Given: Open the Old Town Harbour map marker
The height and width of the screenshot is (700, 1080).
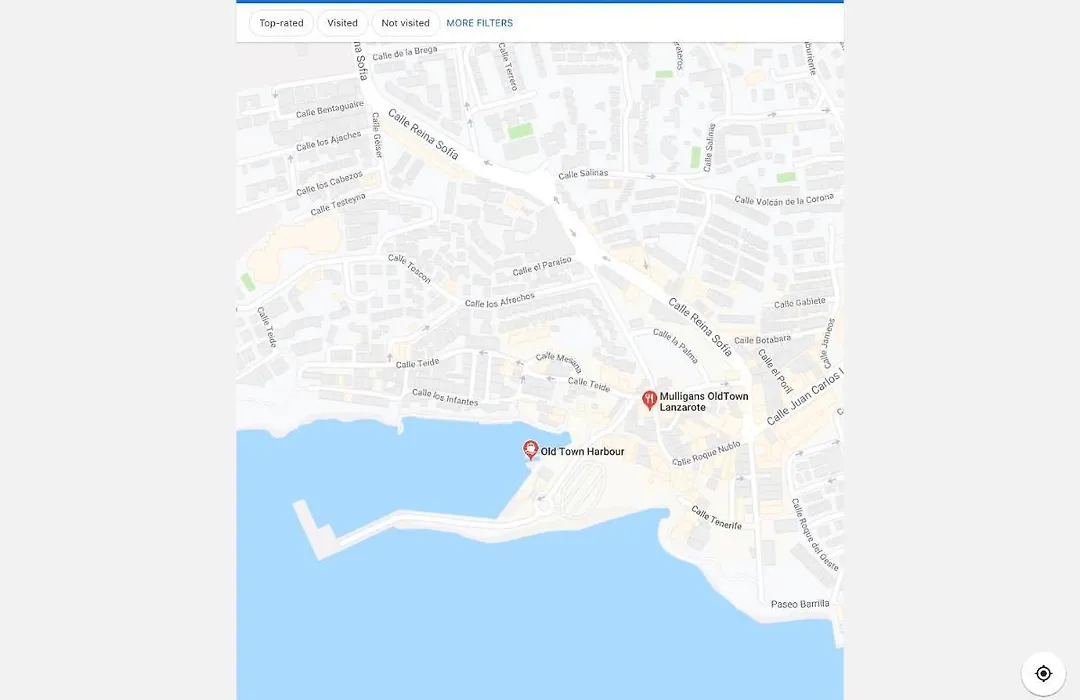Looking at the screenshot, I should point(531,450).
